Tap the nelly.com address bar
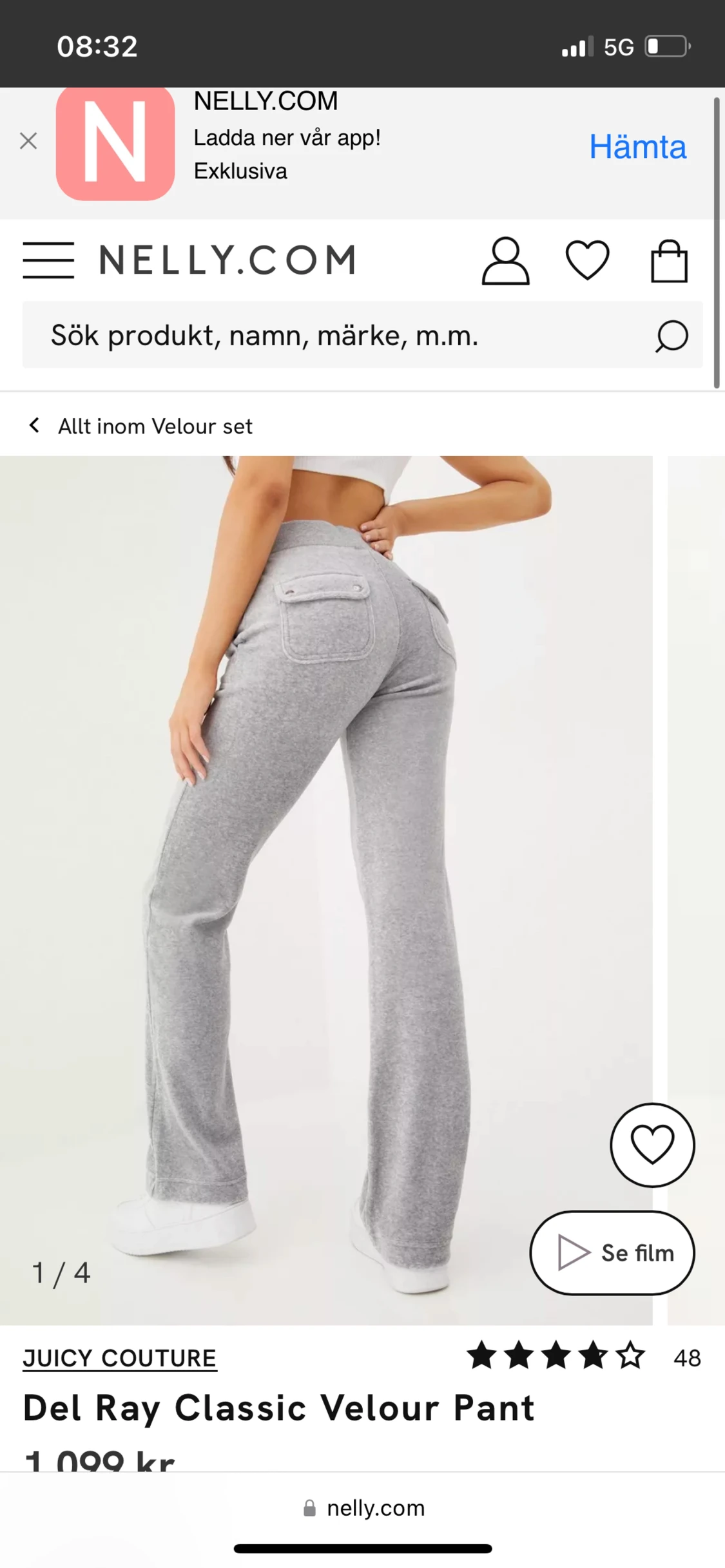 coord(363,1508)
